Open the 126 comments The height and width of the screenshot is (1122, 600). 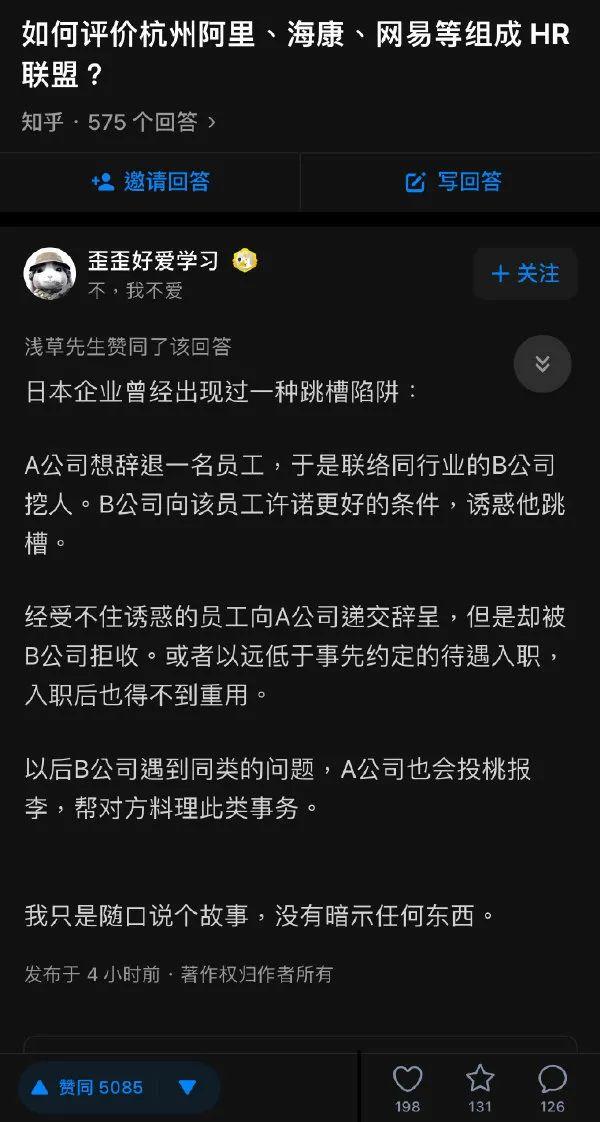click(x=552, y=1086)
